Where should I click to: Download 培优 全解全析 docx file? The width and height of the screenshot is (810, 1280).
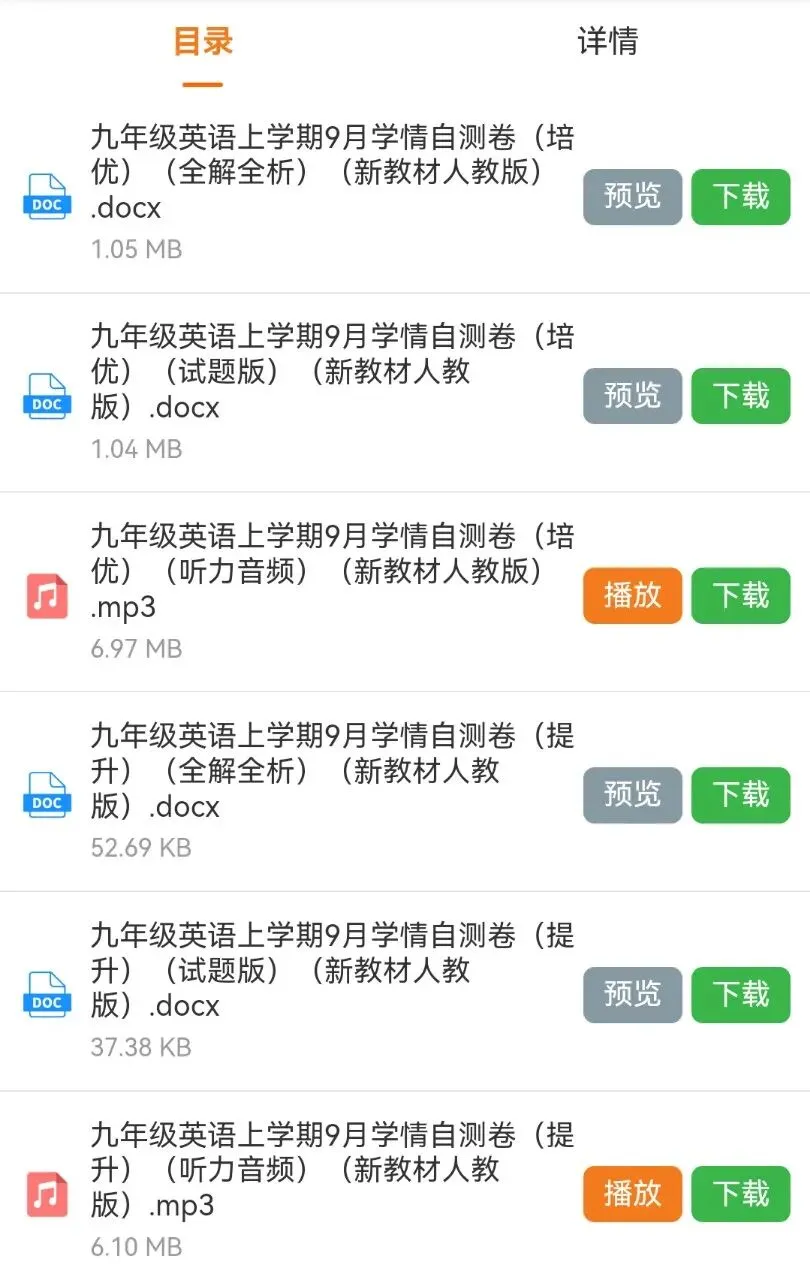(741, 196)
